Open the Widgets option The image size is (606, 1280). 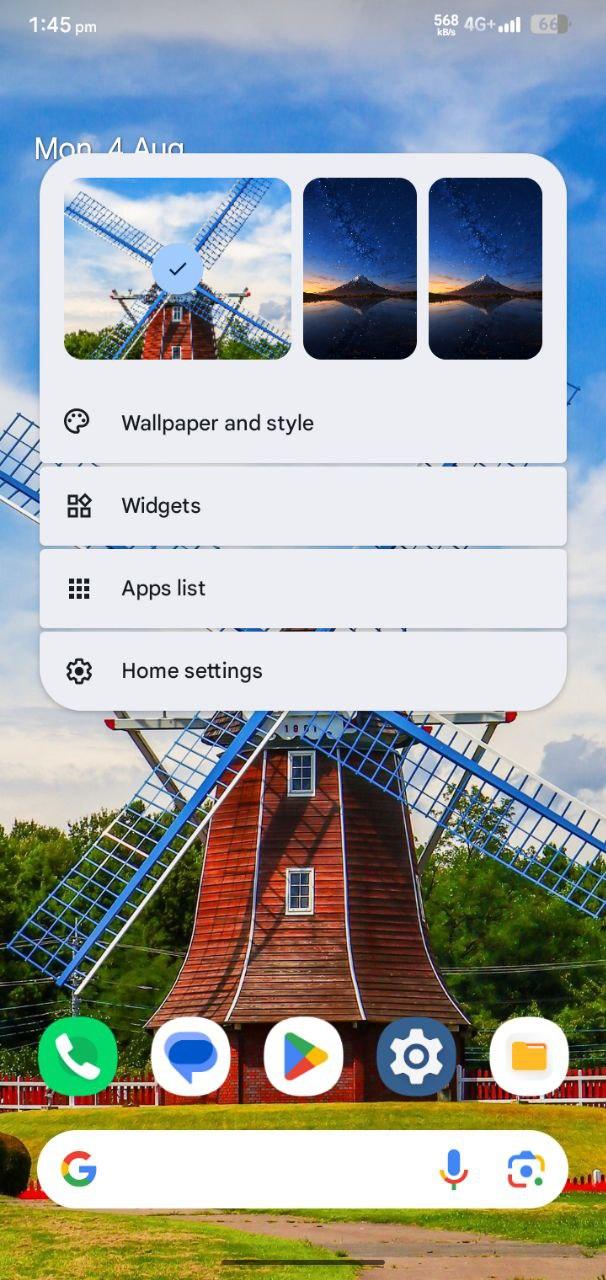[x=303, y=506]
